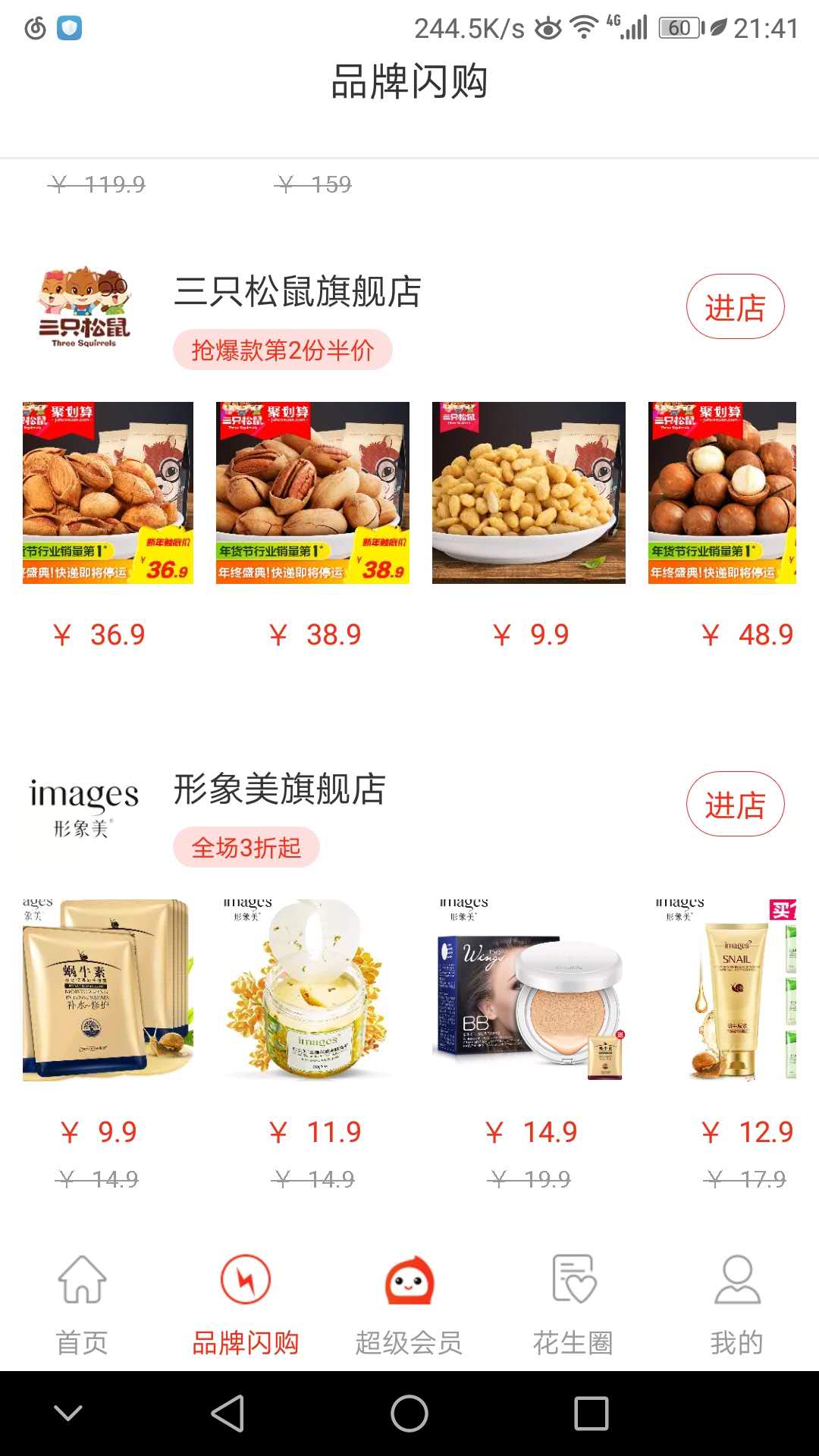Open the ¥38.9 pecan product
The width and height of the screenshot is (819, 1456).
[312, 493]
